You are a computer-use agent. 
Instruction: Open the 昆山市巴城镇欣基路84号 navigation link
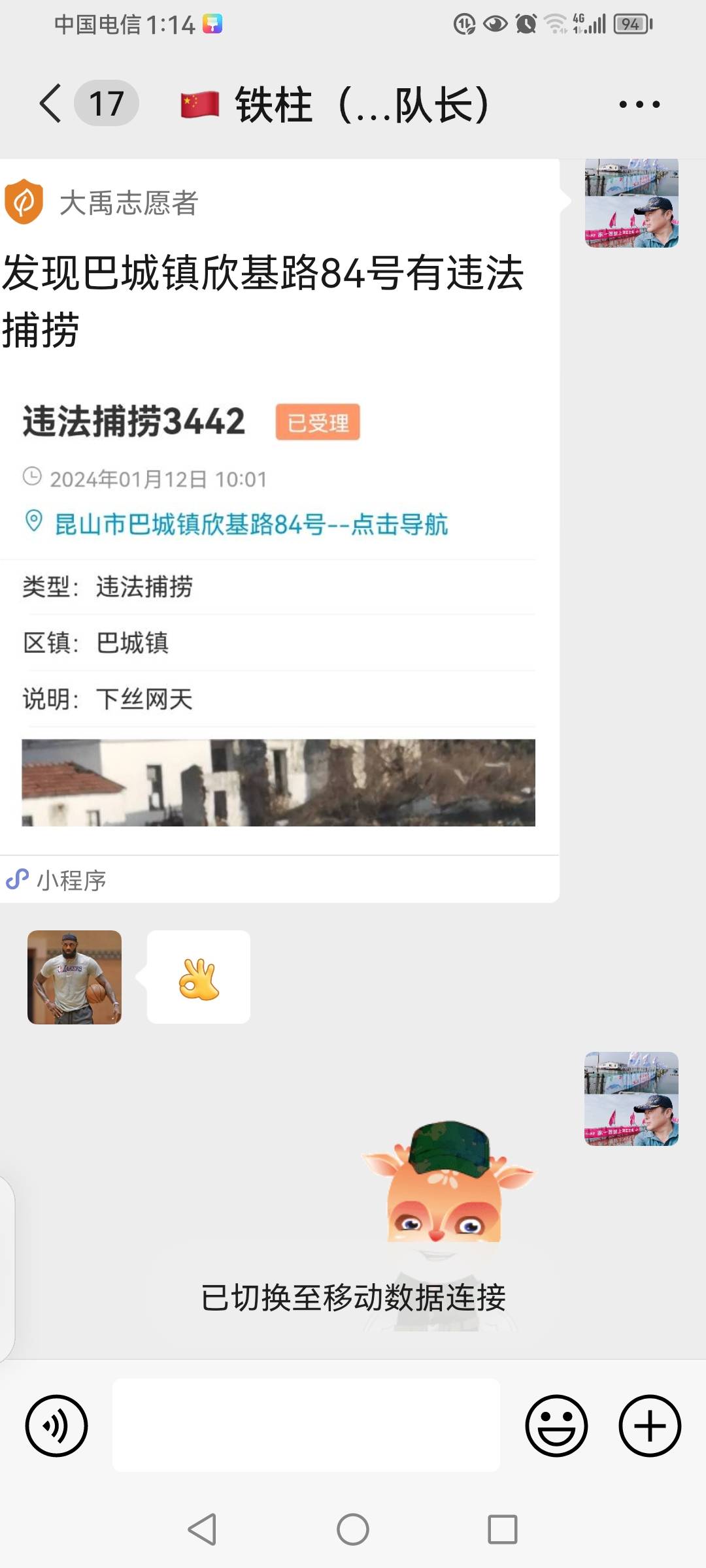click(x=252, y=524)
